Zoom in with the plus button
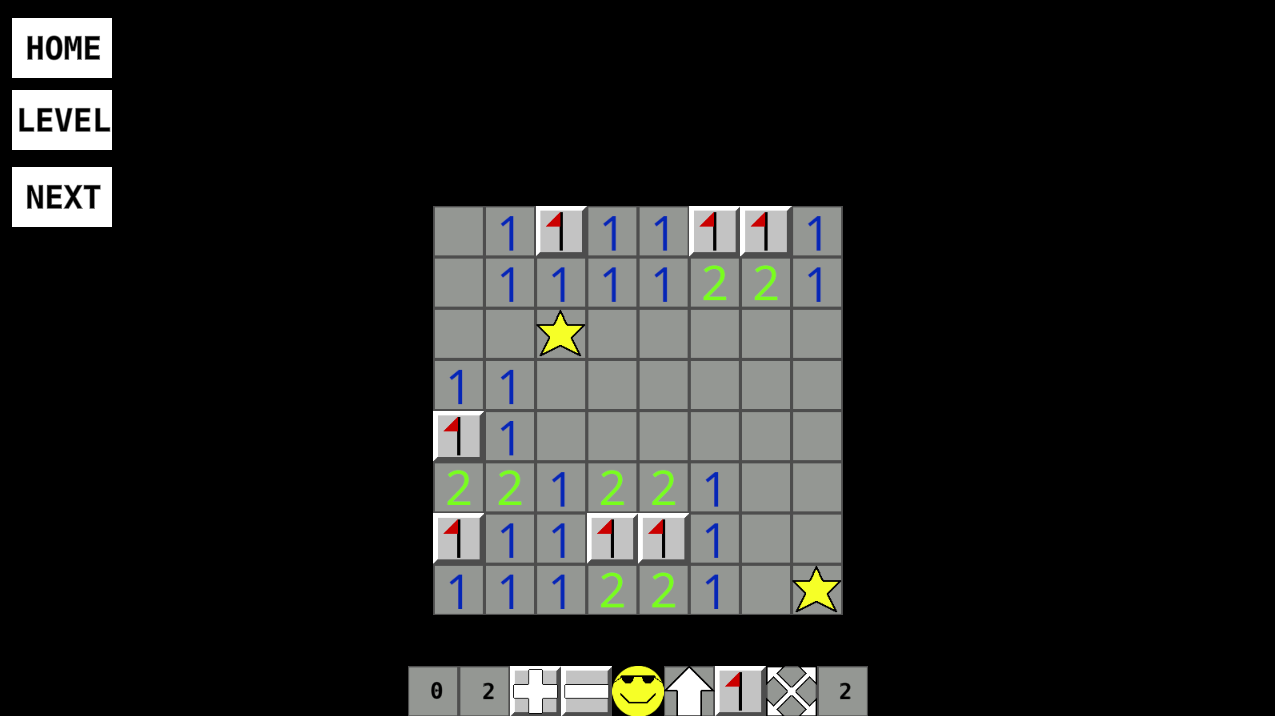Viewport: 1275px width, 716px height. point(535,691)
